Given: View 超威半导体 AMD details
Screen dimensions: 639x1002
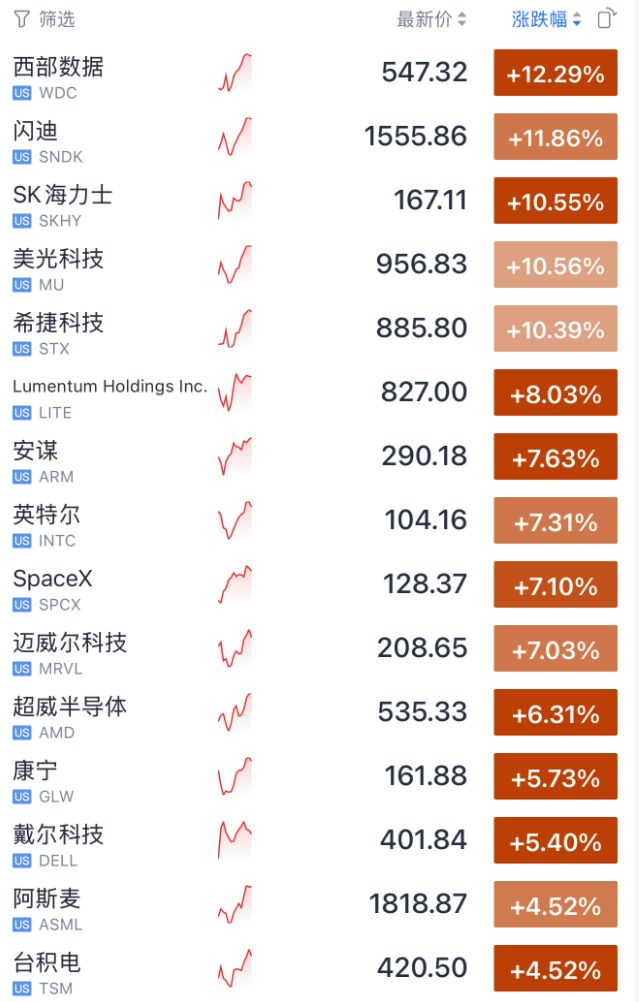Looking at the screenshot, I should (315, 712).
